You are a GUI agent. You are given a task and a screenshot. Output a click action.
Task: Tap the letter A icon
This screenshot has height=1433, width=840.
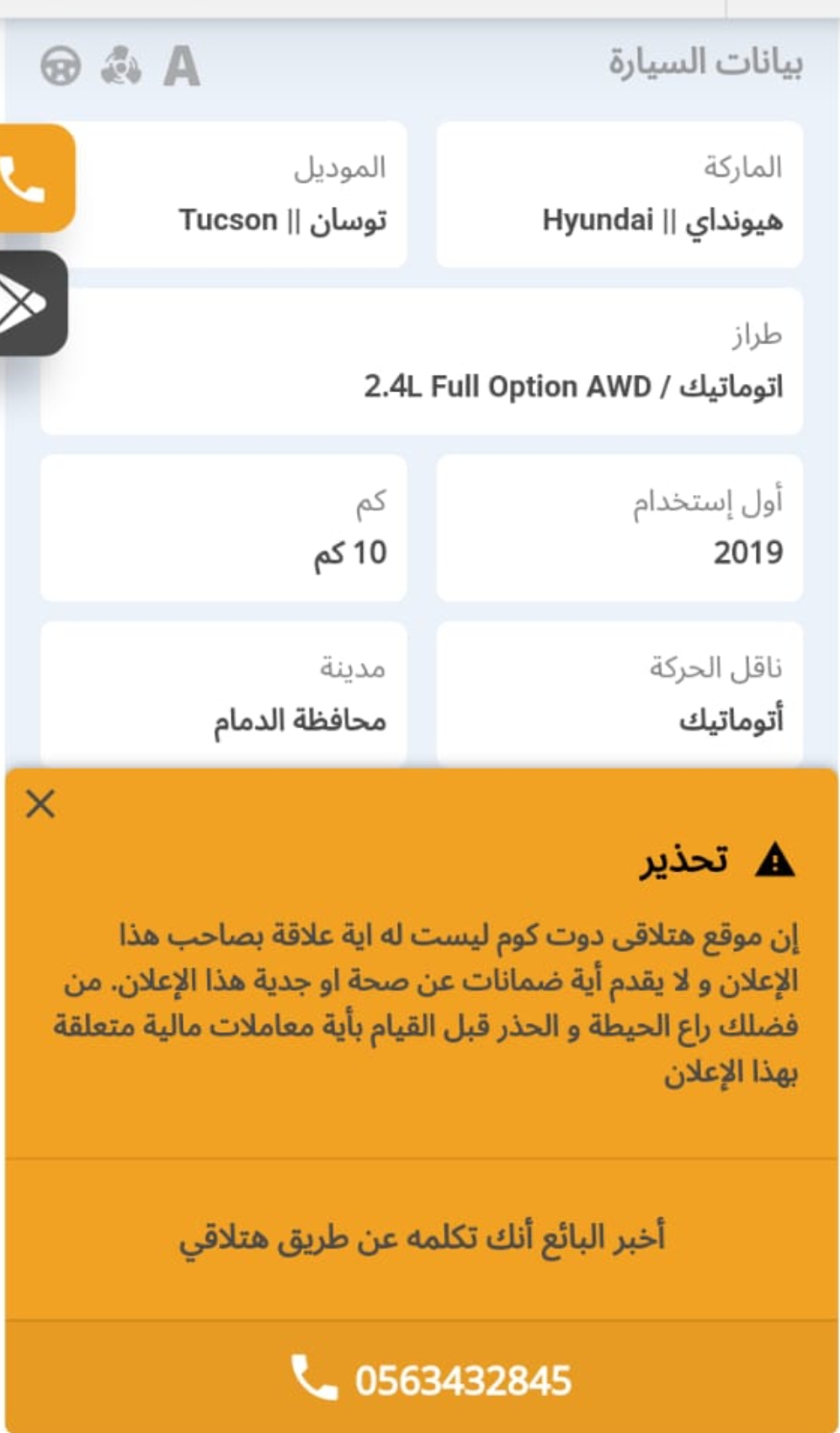(181, 67)
